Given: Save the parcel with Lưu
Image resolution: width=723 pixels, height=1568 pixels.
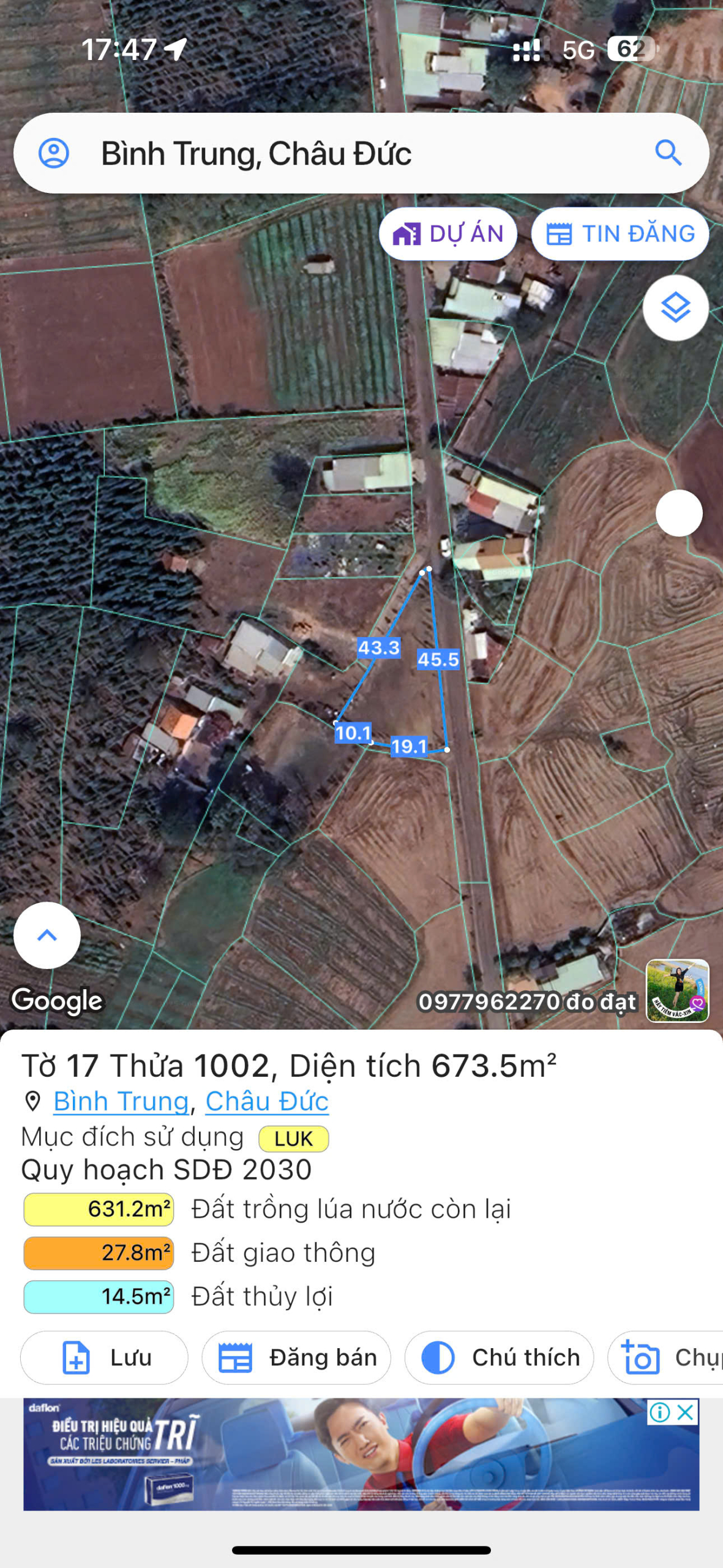Looking at the screenshot, I should click(x=104, y=1357).
